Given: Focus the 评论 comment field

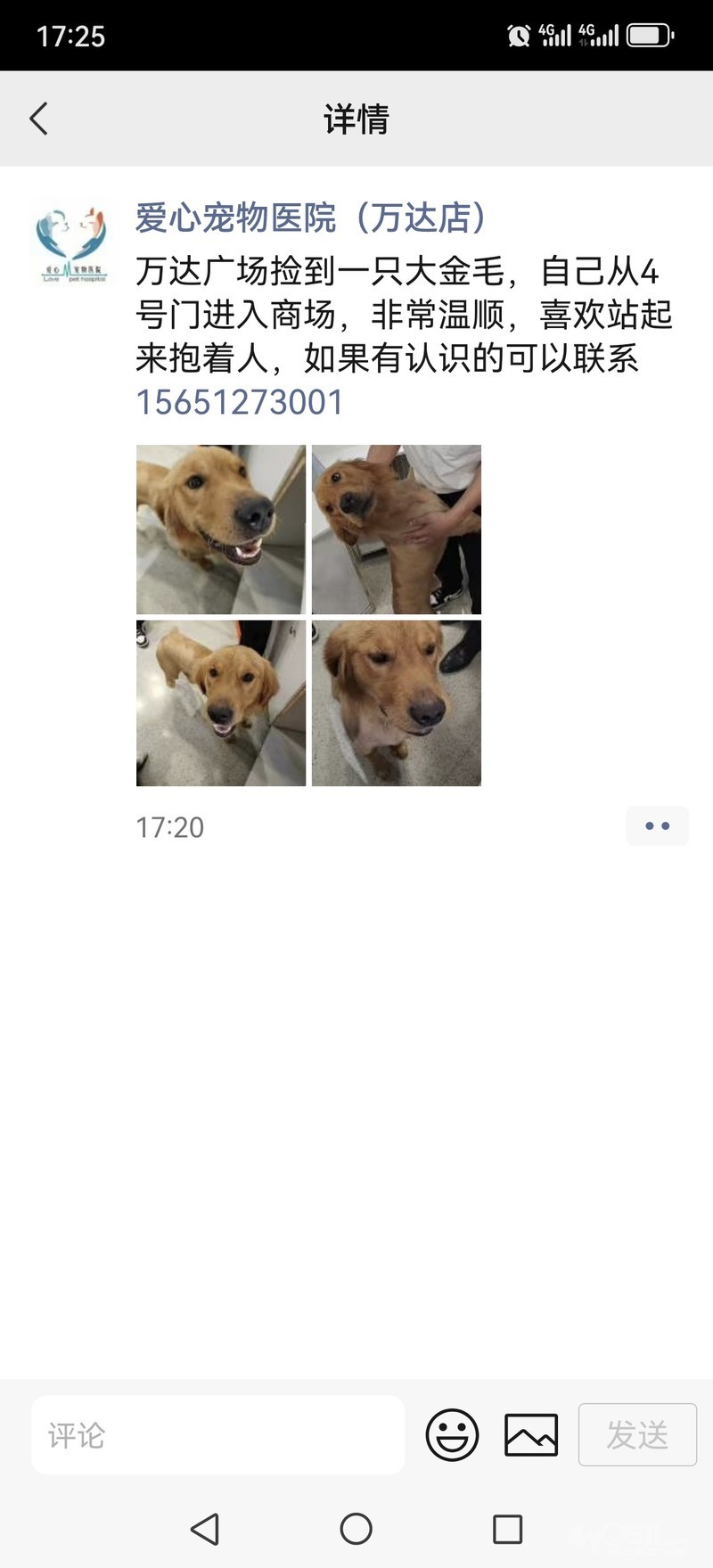Looking at the screenshot, I should click(218, 1434).
